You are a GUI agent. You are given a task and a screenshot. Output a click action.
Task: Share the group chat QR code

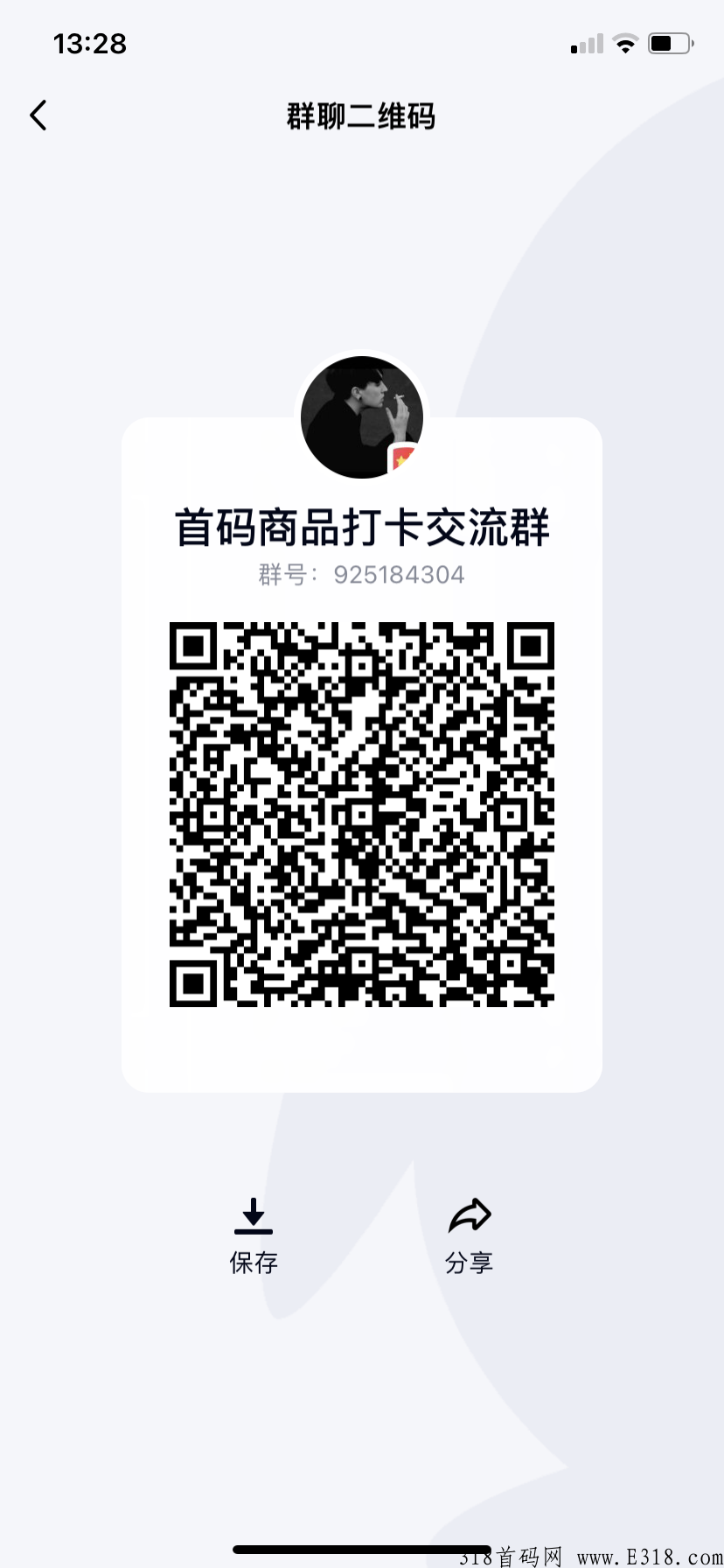point(470,1235)
